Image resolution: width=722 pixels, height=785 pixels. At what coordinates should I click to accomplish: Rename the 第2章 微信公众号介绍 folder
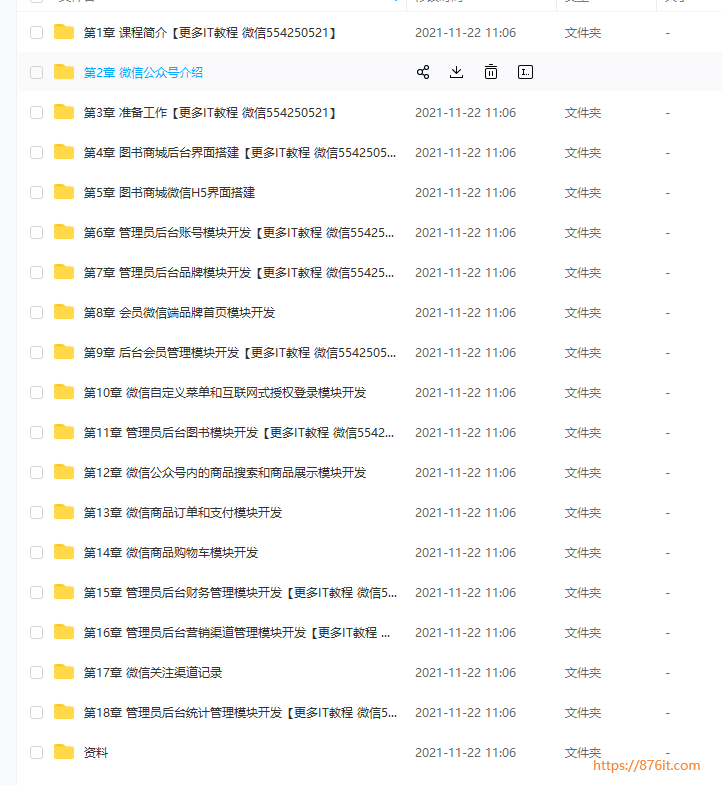click(525, 72)
